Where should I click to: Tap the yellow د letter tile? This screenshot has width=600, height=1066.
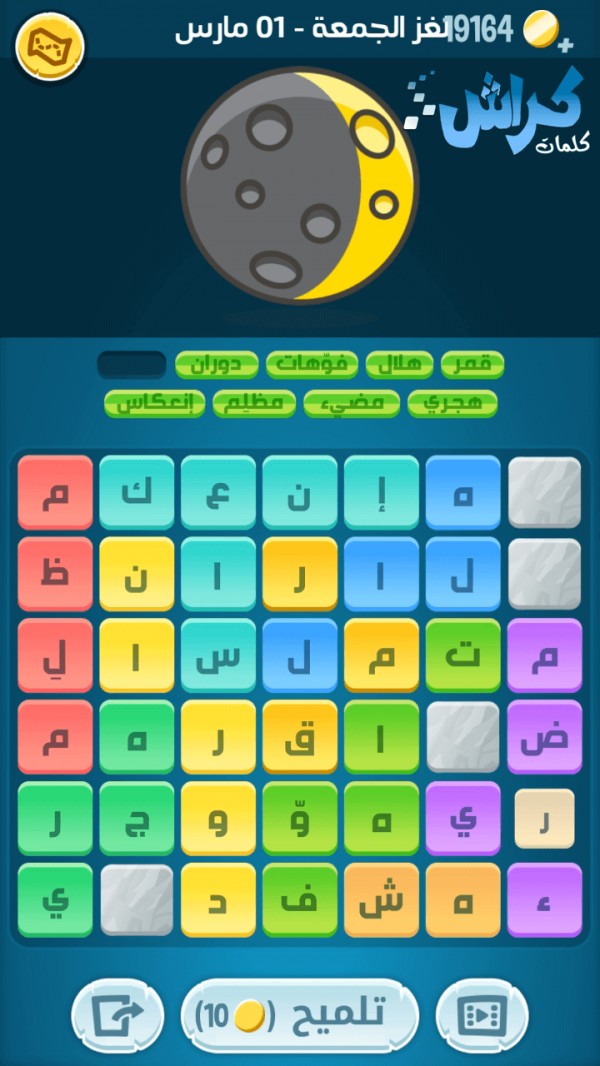point(218,900)
